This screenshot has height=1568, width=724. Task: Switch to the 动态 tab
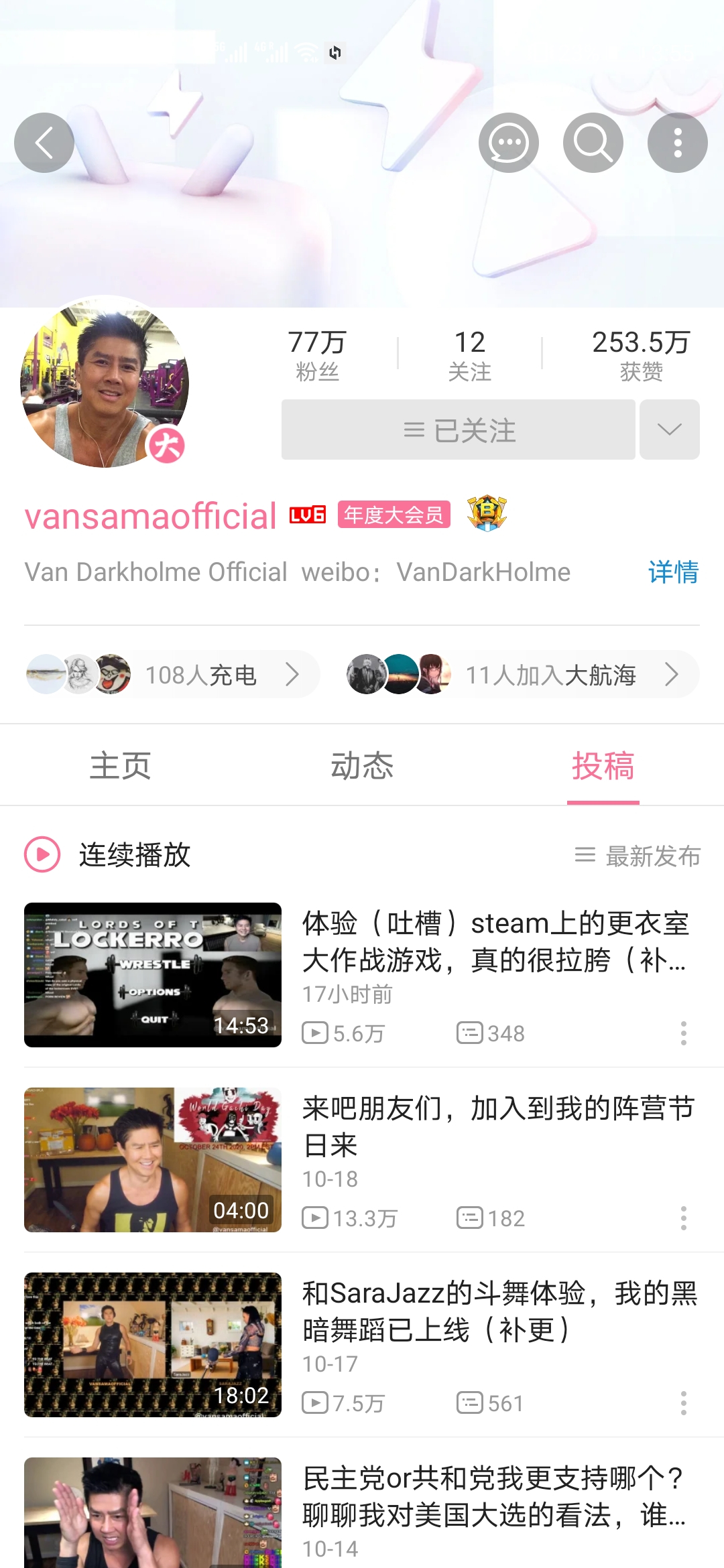tap(362, 766)
